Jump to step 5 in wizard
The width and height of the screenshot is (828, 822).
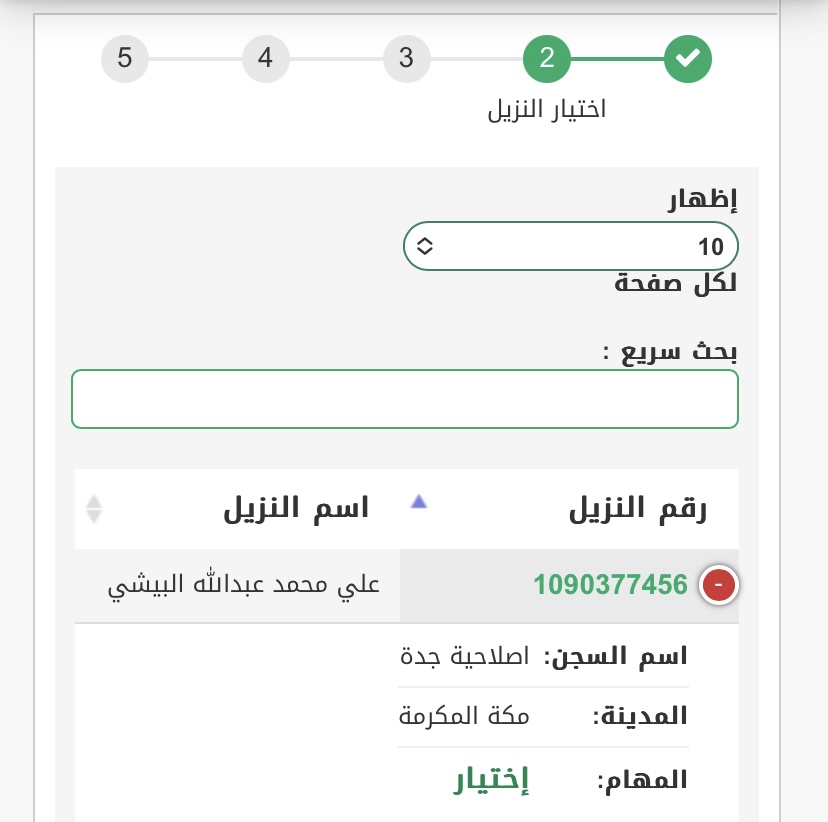(125, 58)
